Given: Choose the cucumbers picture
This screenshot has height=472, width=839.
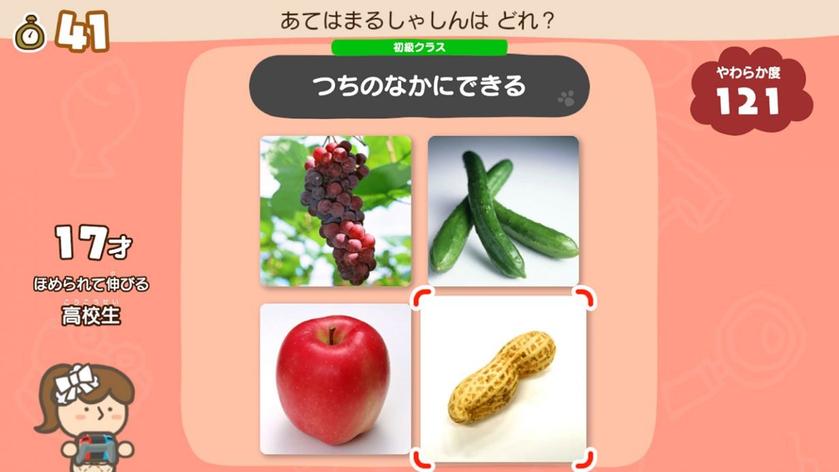Looking at the screenshot, I should coord(503,211).
